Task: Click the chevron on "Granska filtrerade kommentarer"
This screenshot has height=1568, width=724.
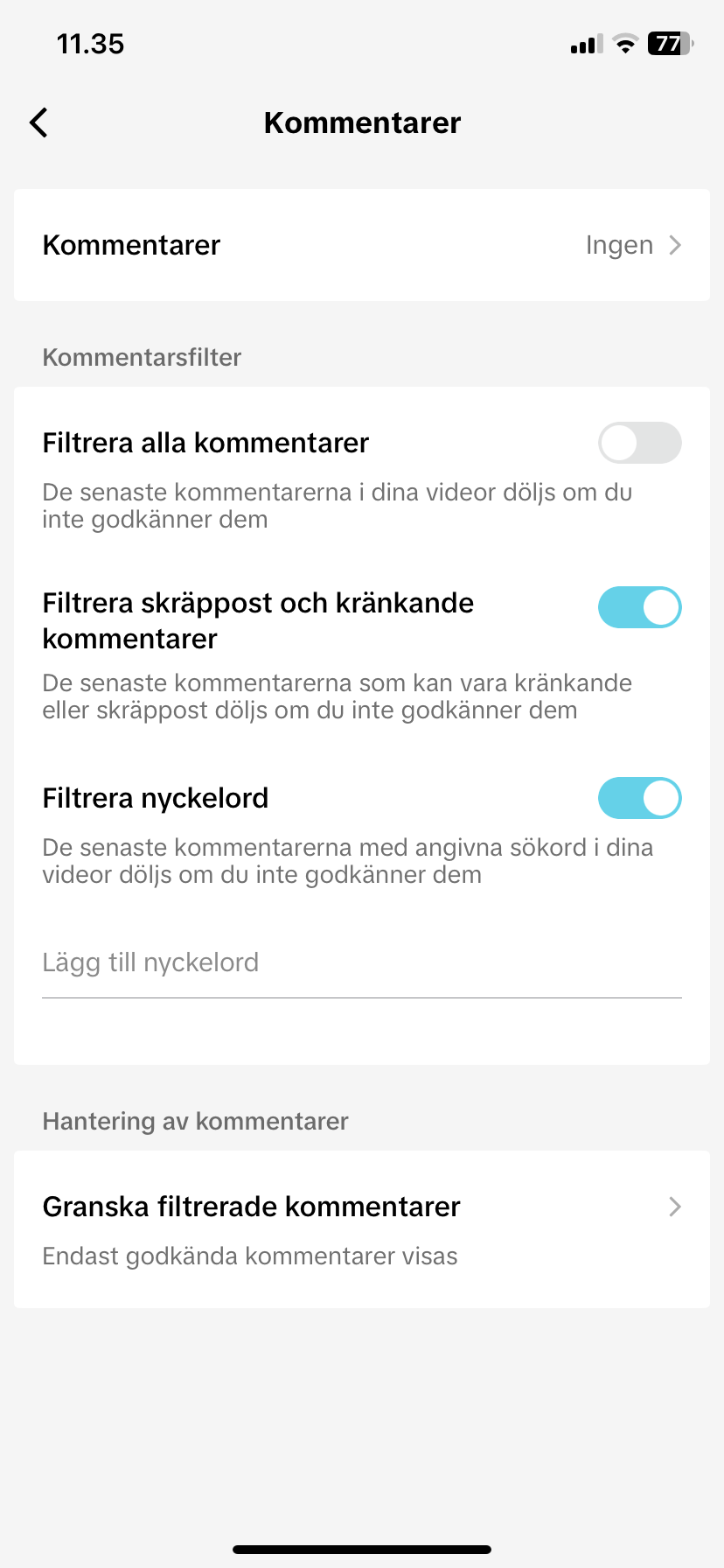Action: tap(674, 1207)
